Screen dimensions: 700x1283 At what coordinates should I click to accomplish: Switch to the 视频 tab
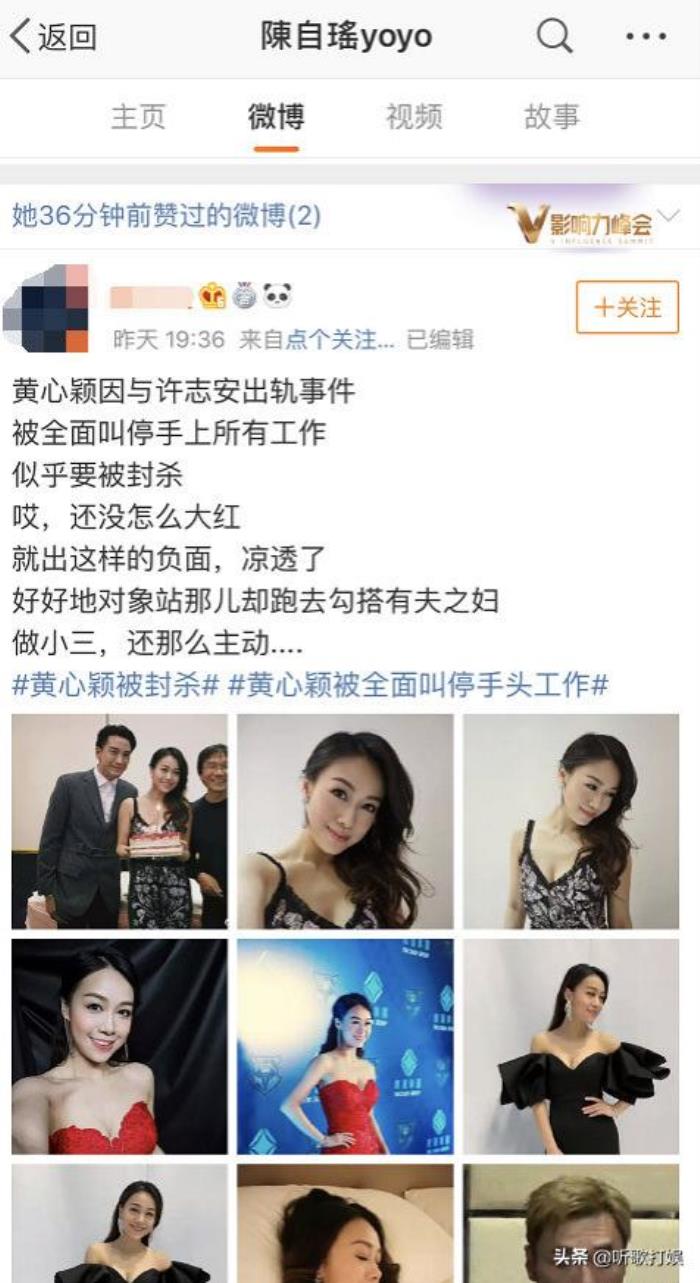coord(414,117)
